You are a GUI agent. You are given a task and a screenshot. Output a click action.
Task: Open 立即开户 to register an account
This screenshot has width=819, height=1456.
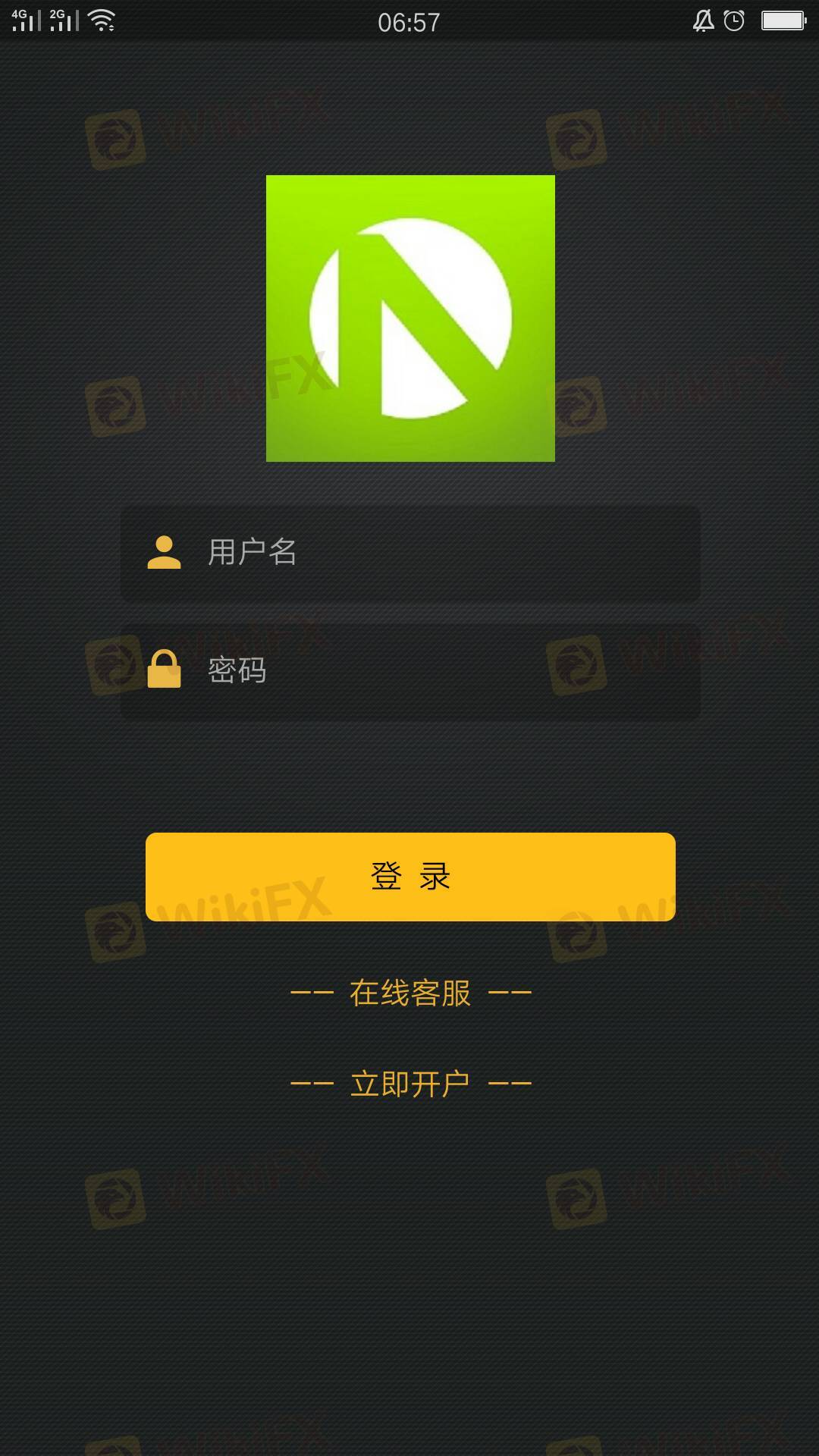409,1084
